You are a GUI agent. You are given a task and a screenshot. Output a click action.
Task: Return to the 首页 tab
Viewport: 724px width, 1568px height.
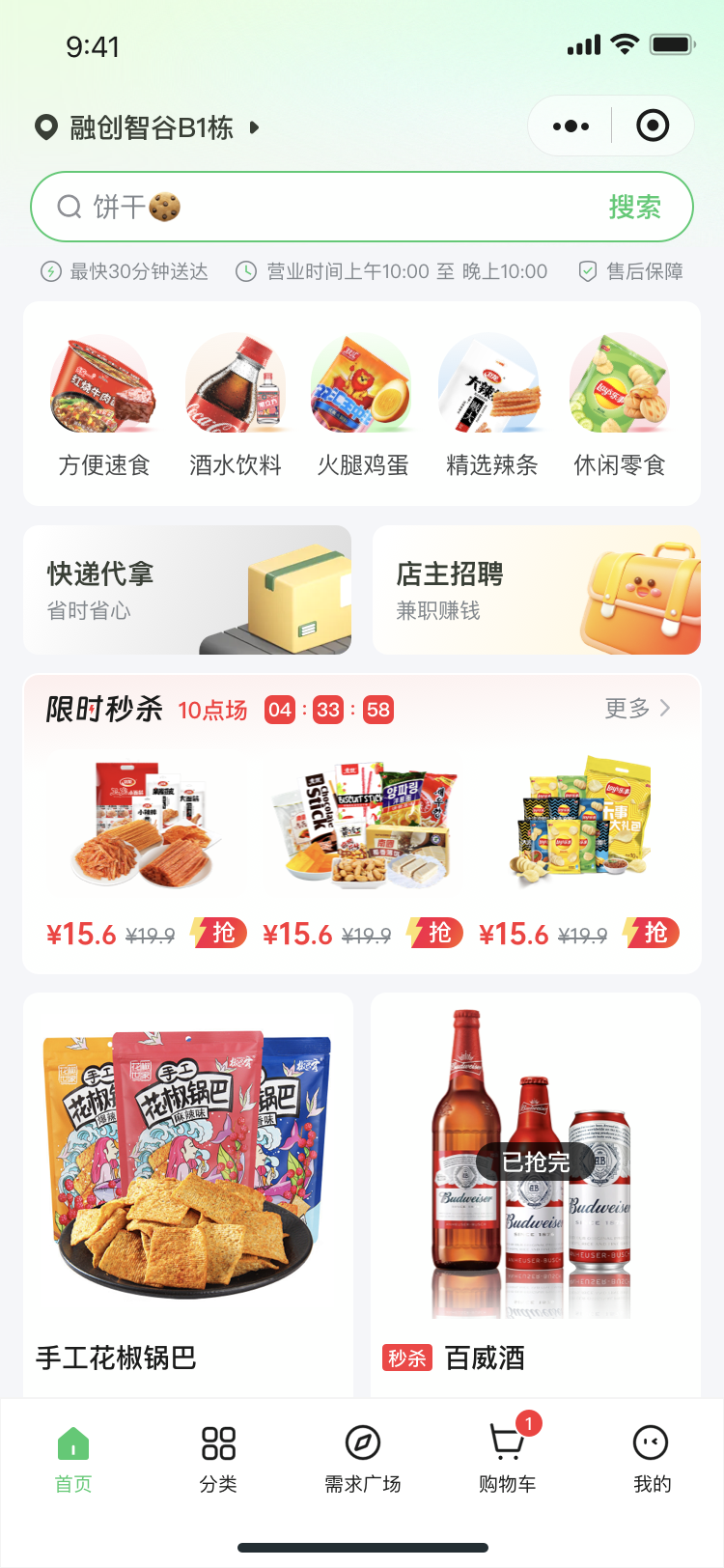click(73, 1460)
